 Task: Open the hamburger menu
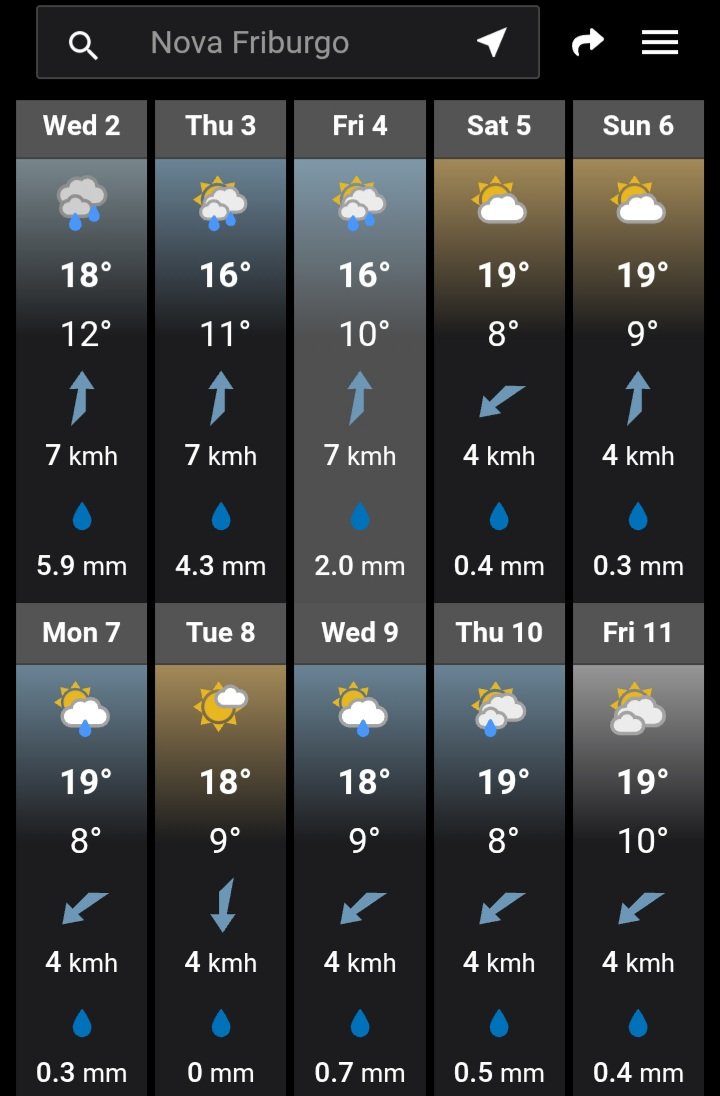coord(659,42)
